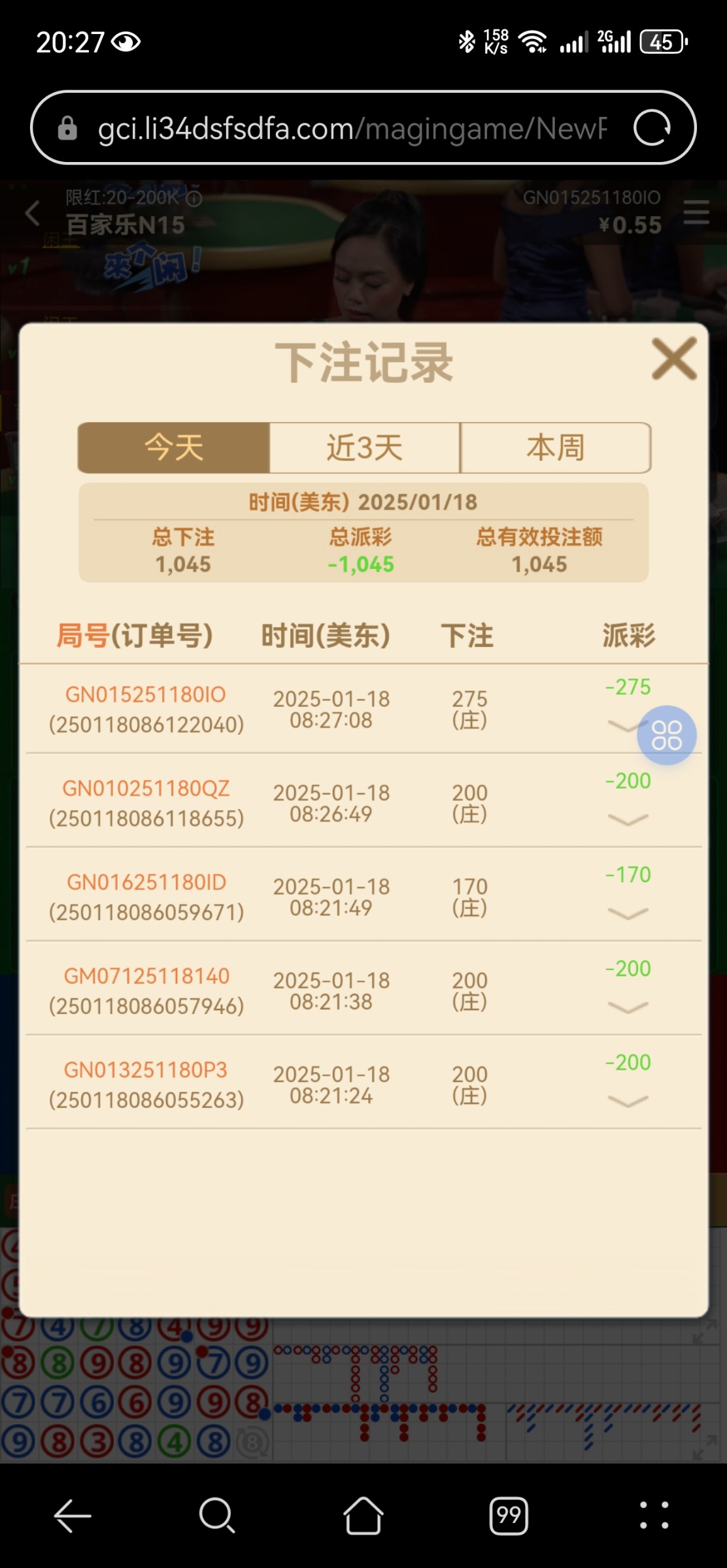
Task: Go to the browser home page
Action: tap(363, 1515)
